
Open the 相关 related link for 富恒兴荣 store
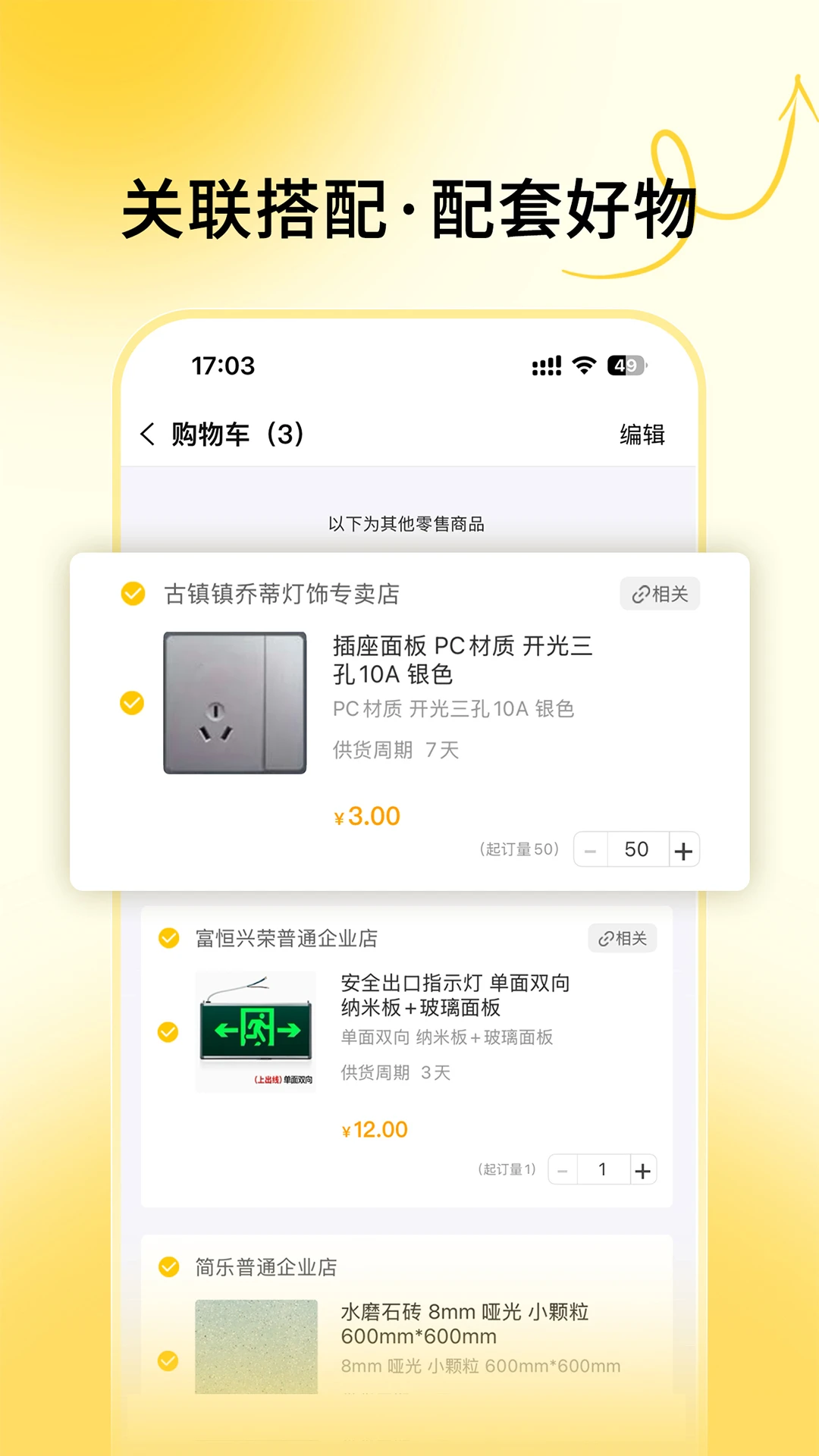click(x=622, y=938)
